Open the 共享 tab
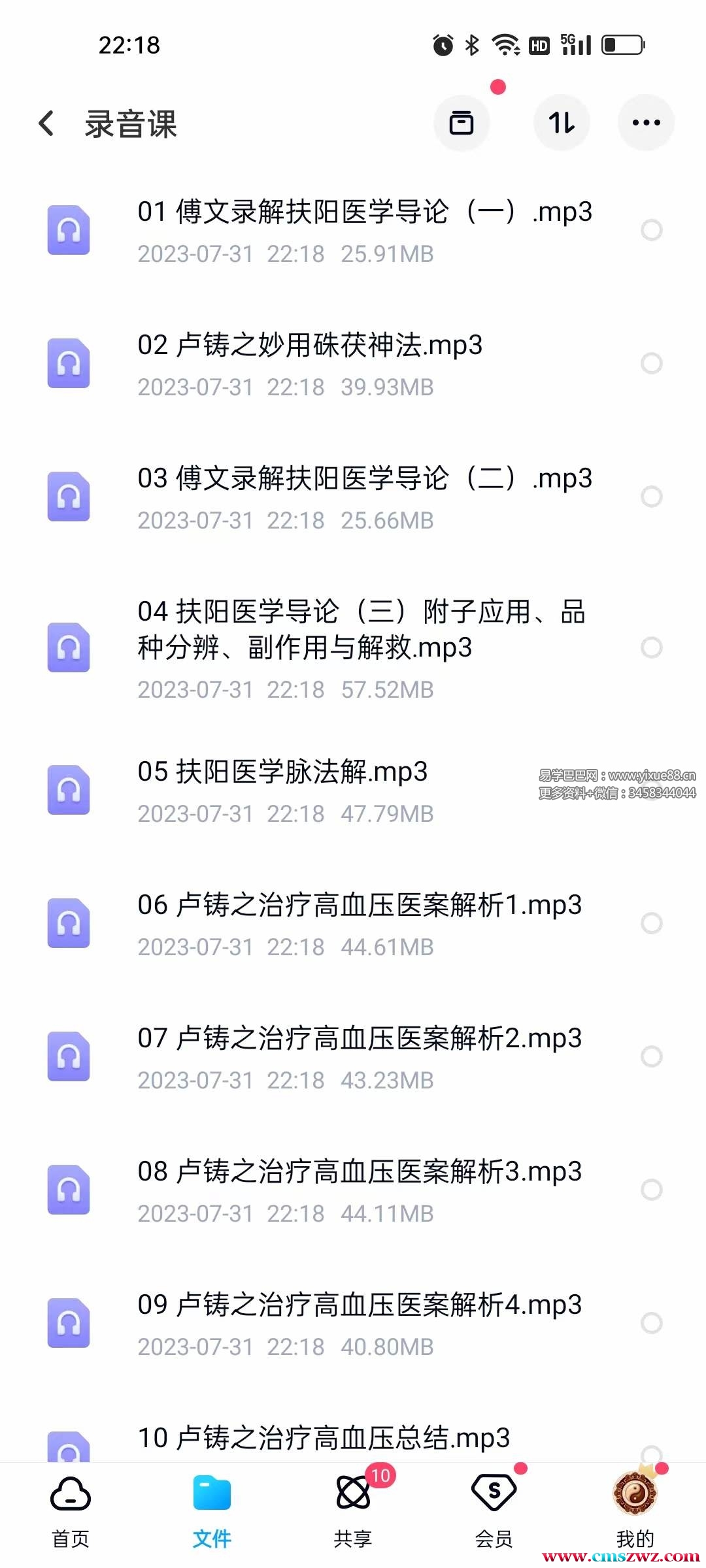 point(353,1509)
